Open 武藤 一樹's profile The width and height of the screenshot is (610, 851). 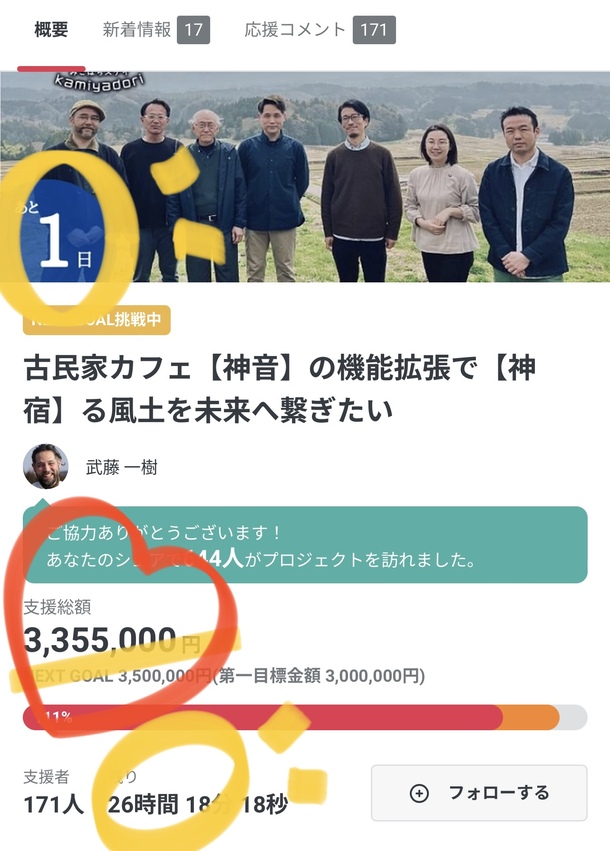coord(121,467)
